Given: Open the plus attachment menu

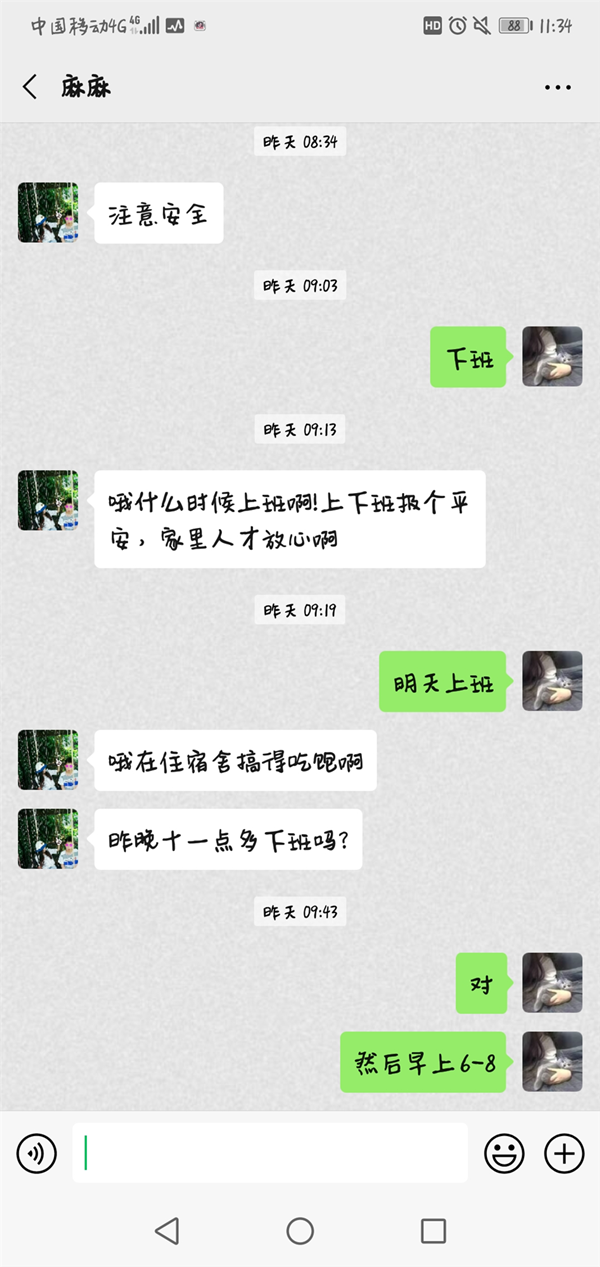Looking at the screenshot, I should (x=564, y=1154).
